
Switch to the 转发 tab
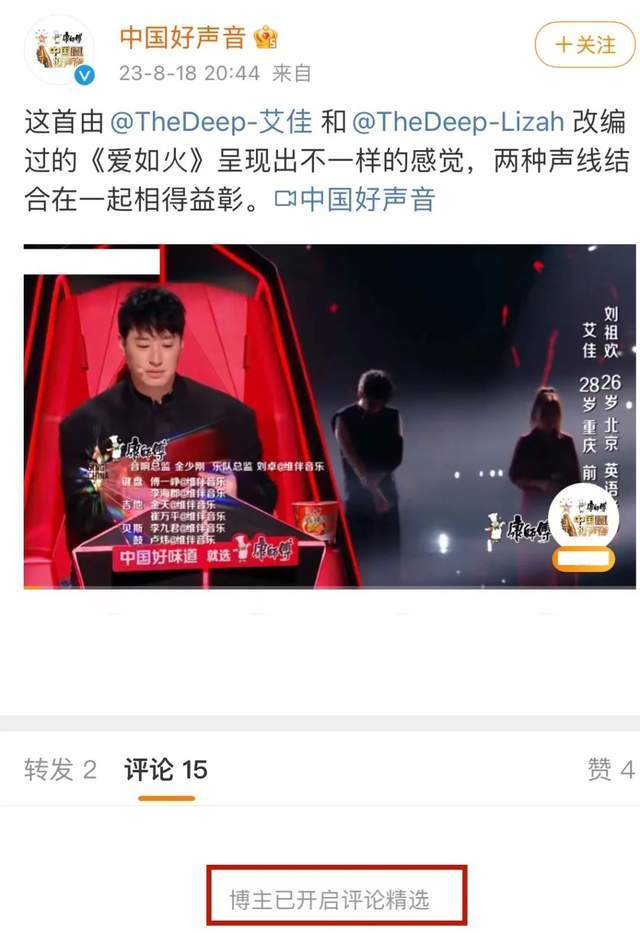click(60, 769)
